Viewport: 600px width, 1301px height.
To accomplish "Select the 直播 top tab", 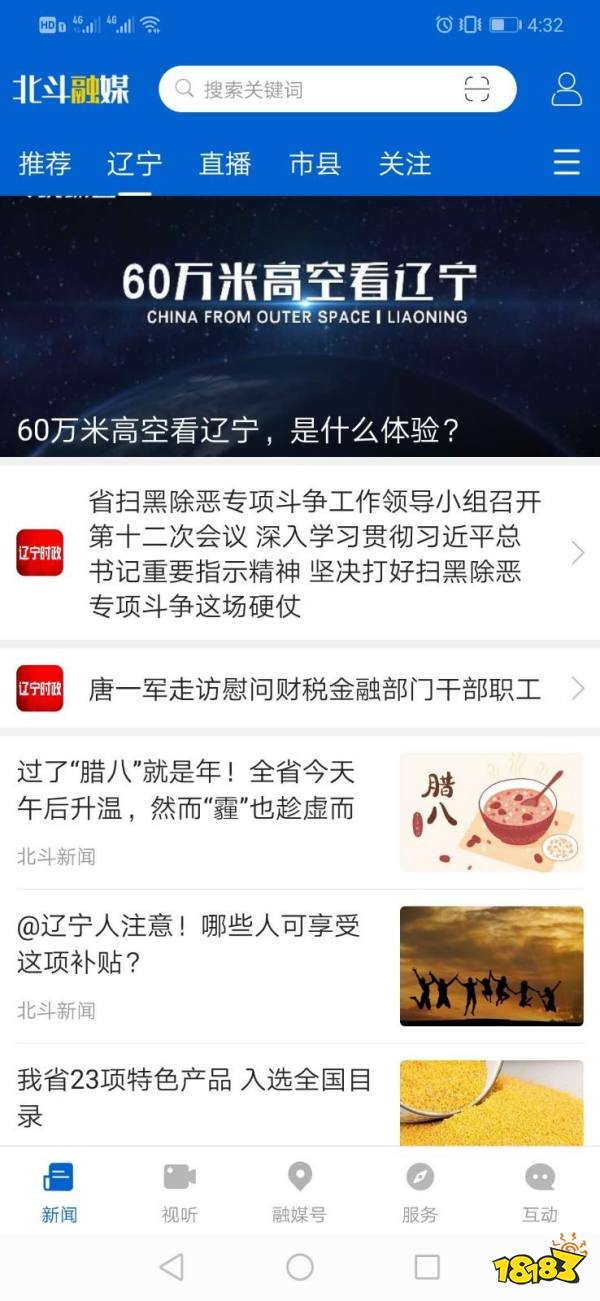I will [225, 163].
